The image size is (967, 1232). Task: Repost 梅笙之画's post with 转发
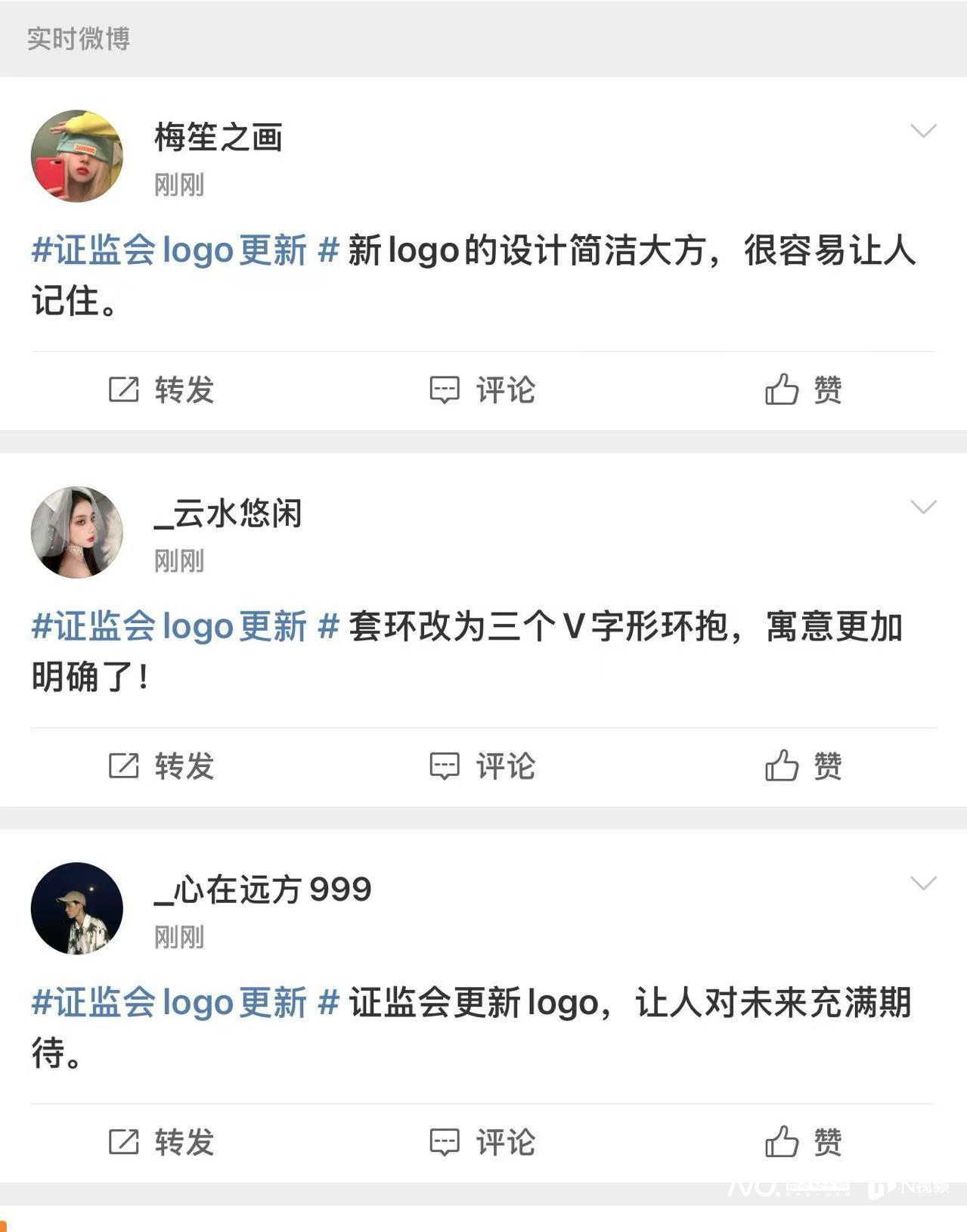[162, 390]
